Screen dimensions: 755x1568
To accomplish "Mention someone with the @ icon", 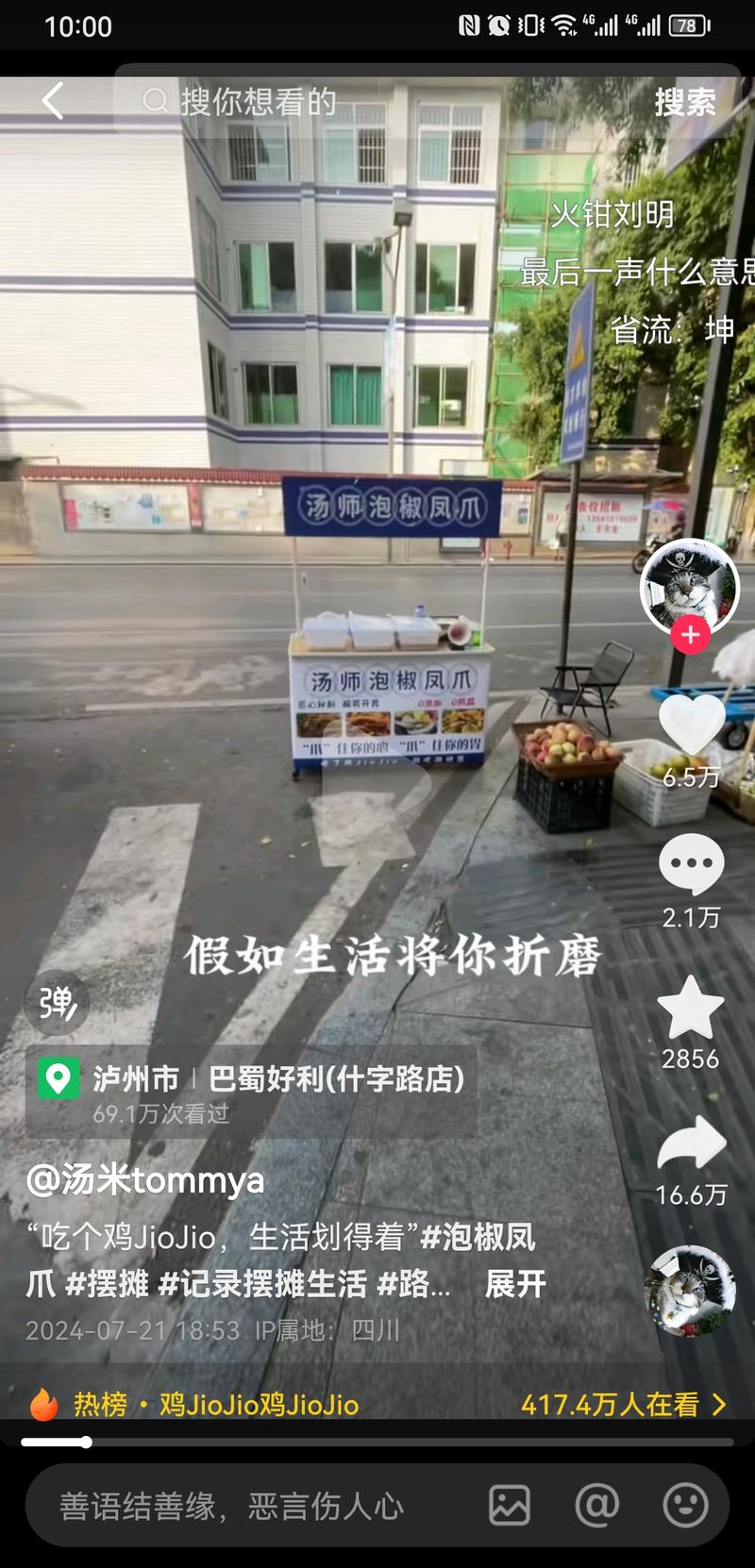I will pyautogui.click(x=597, y=1506).
